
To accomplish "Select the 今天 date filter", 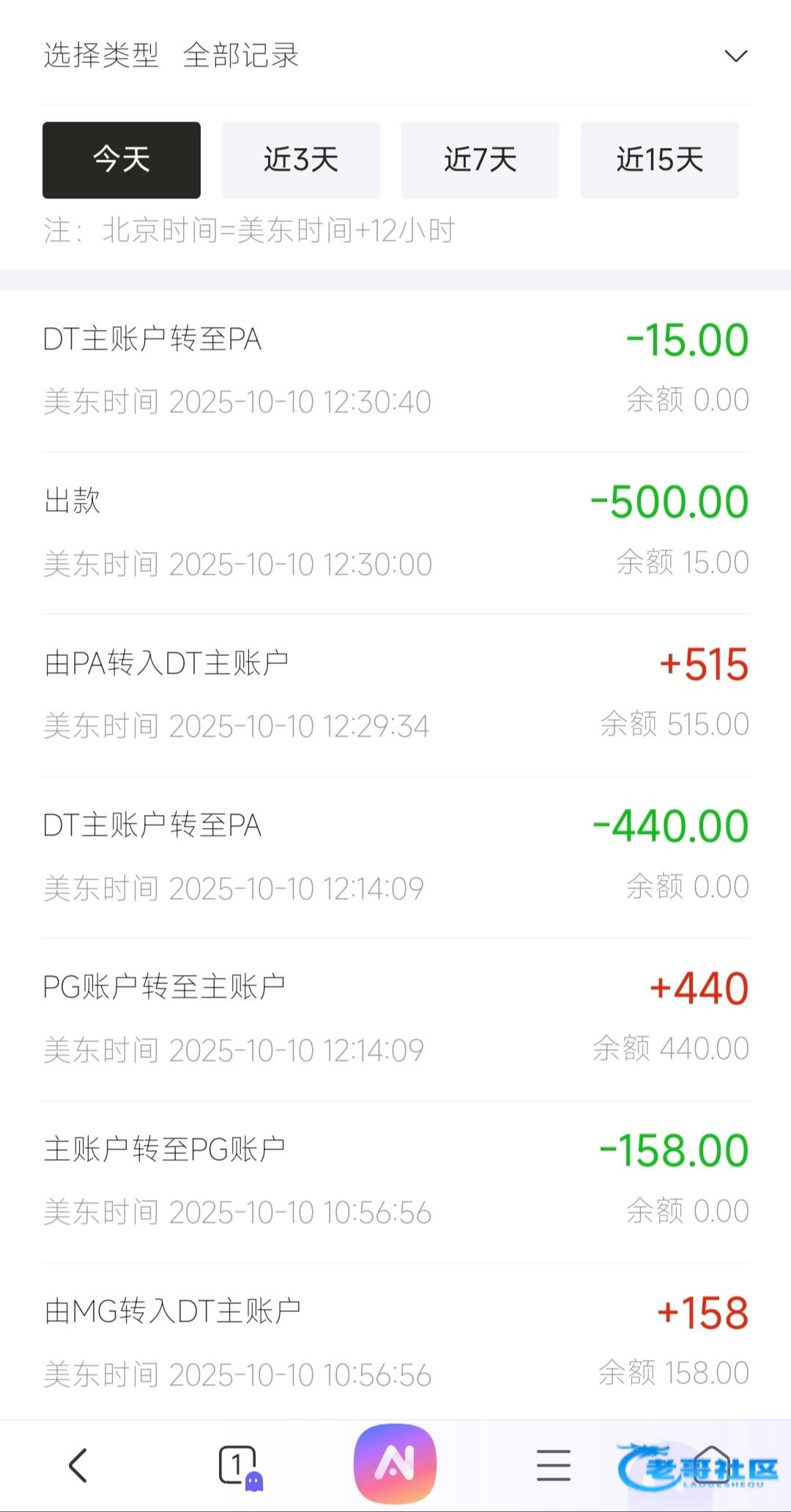I will click(x=122, y=160).
